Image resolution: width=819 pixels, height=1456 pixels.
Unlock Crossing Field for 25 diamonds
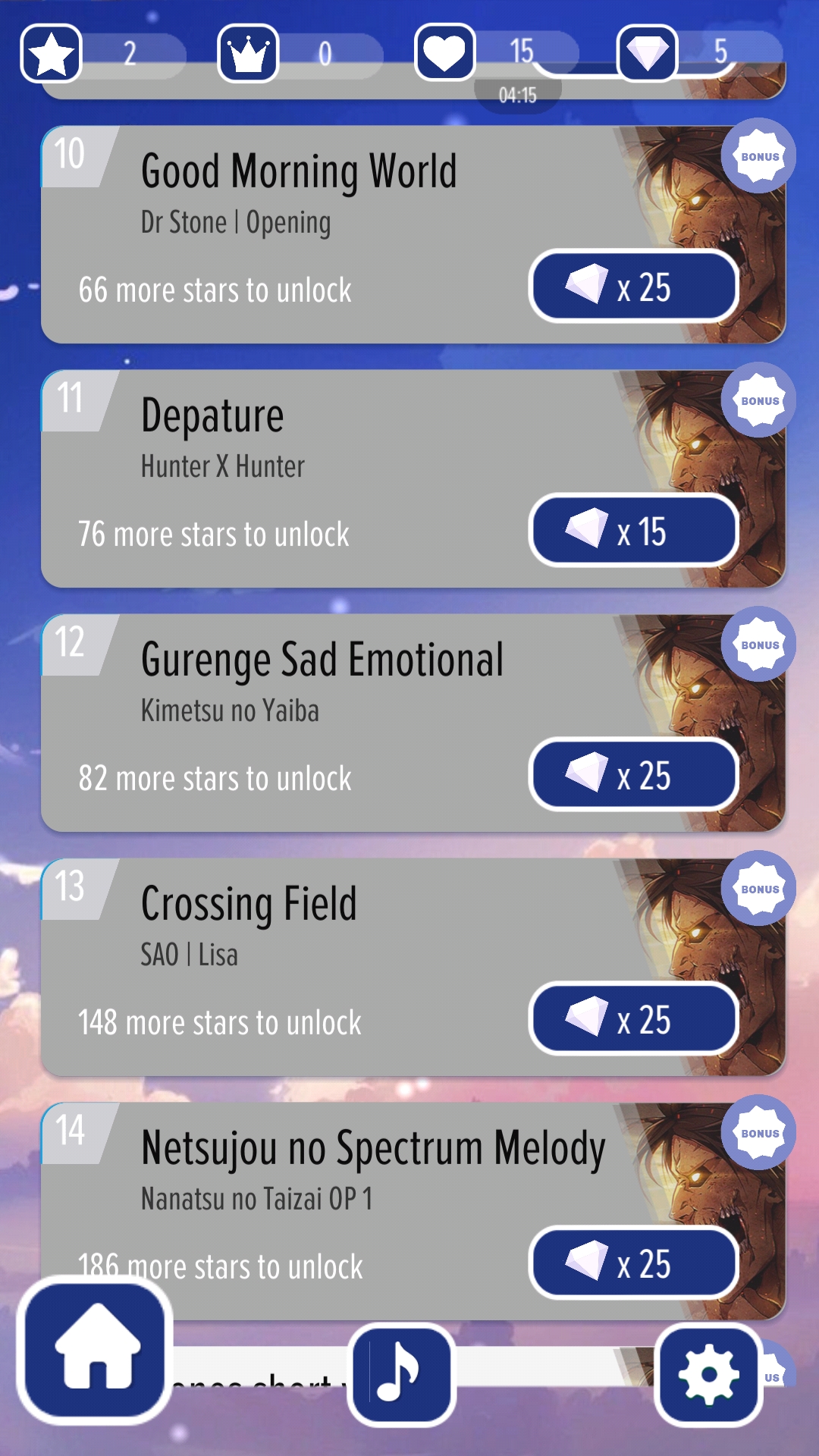tap(634, 1019)
